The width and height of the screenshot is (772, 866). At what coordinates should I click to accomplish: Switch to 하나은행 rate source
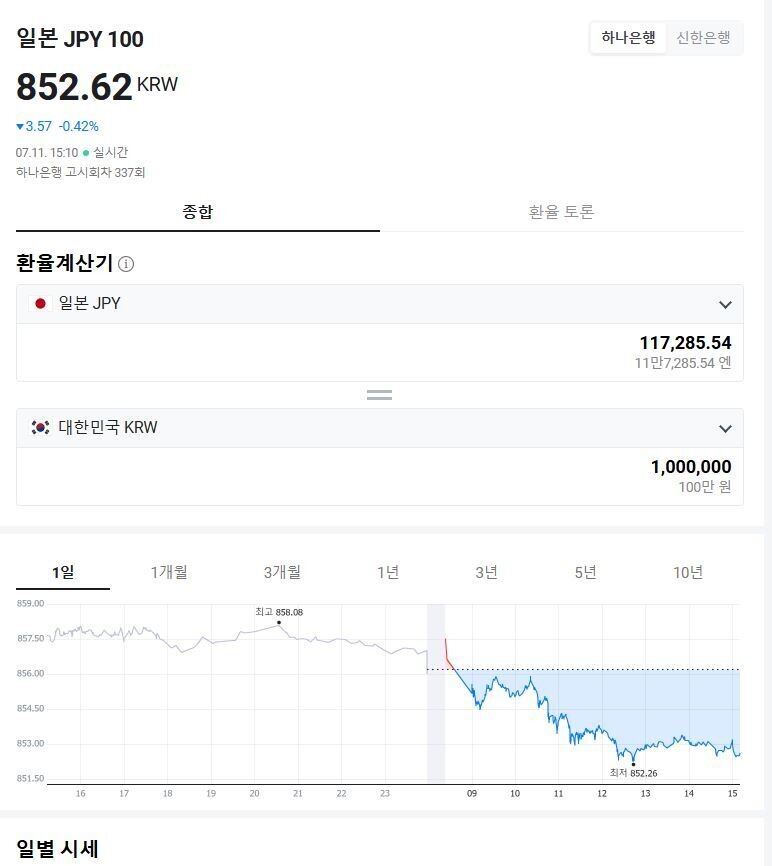tap(628, 38)
